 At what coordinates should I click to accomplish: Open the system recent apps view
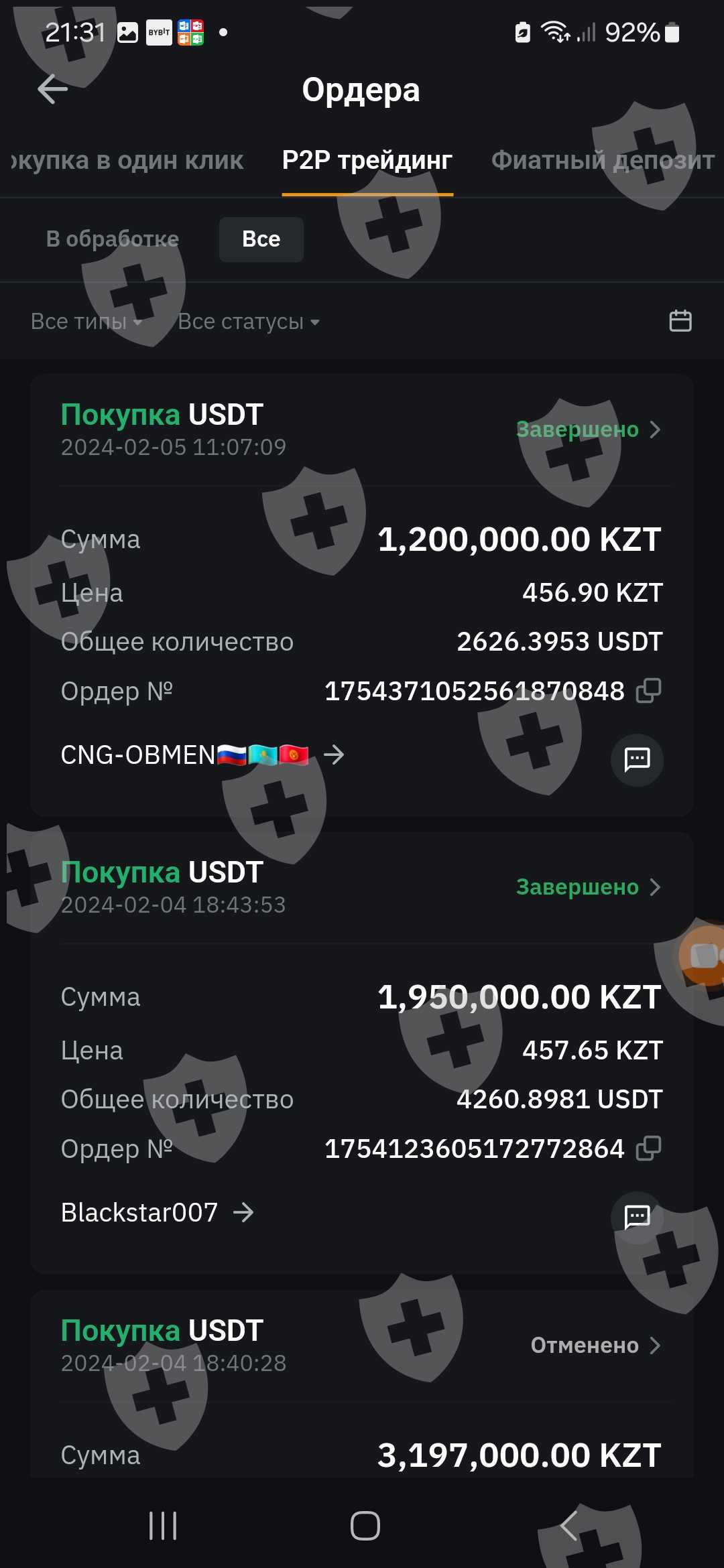click(x=163, y=1526)
